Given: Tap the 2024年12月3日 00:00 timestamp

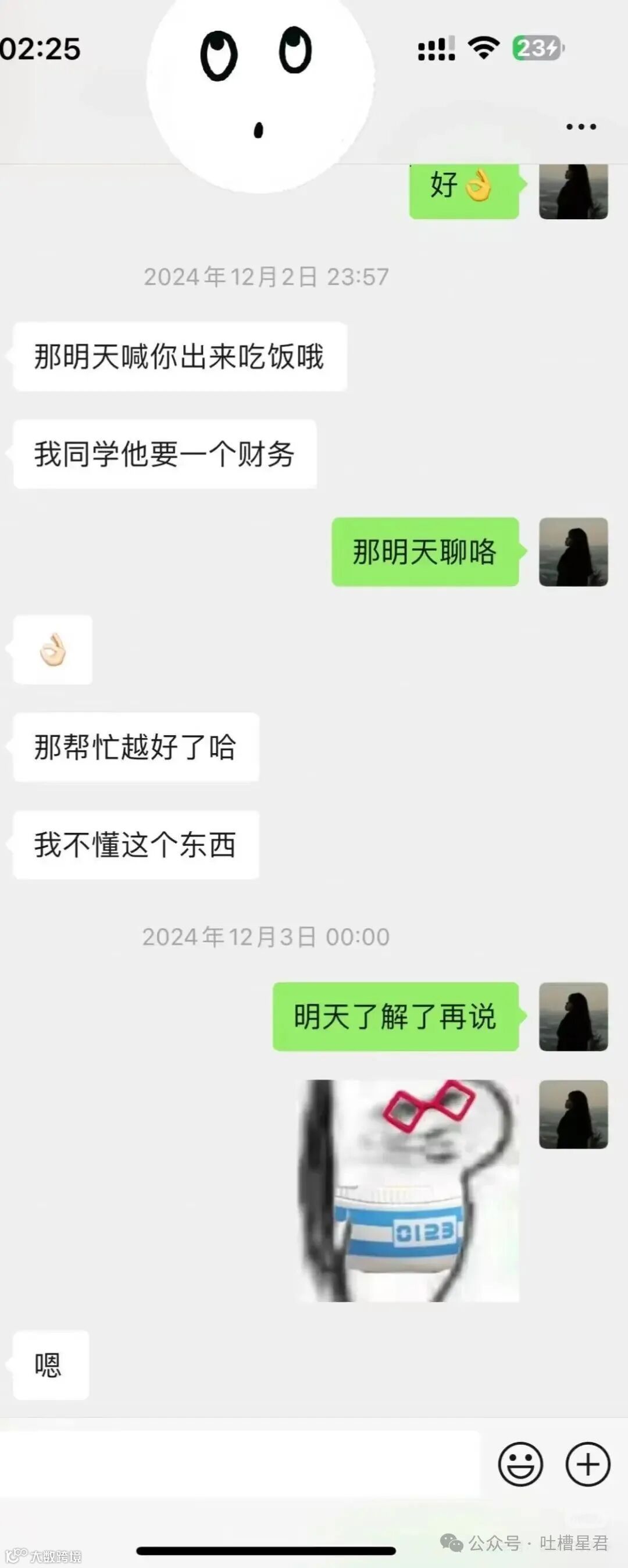Looking at the screenshot, I should (266, 936).
